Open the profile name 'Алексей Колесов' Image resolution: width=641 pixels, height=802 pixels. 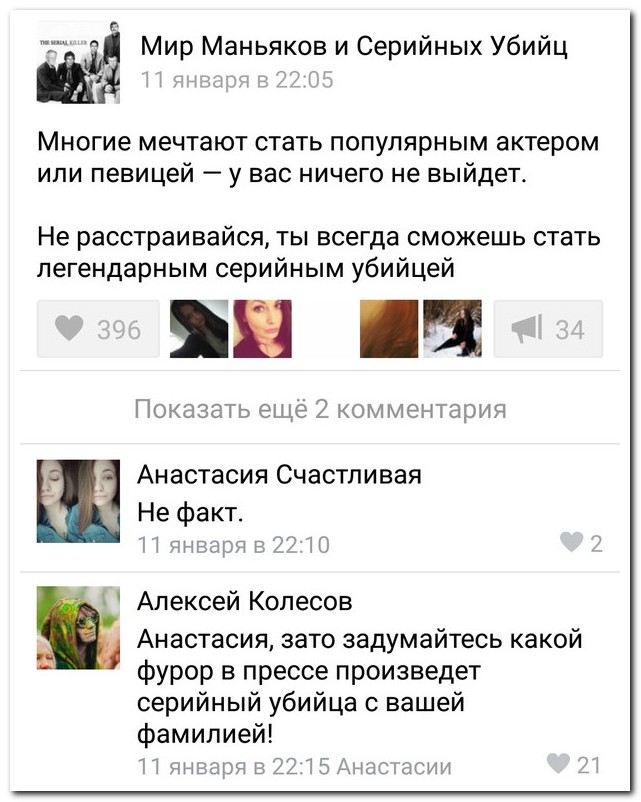tap(244, 601)
